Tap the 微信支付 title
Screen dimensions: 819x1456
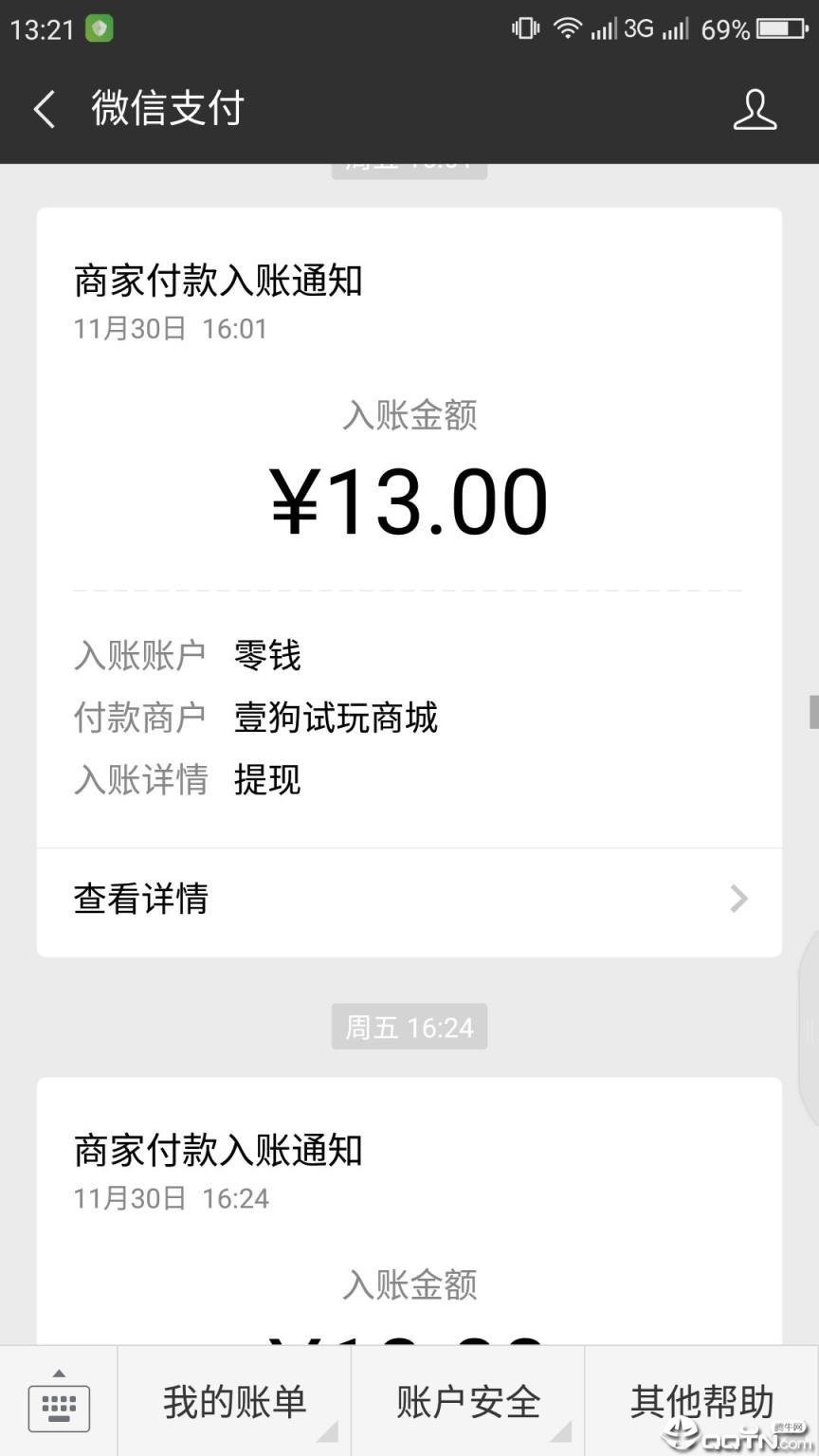click(168, 109)
